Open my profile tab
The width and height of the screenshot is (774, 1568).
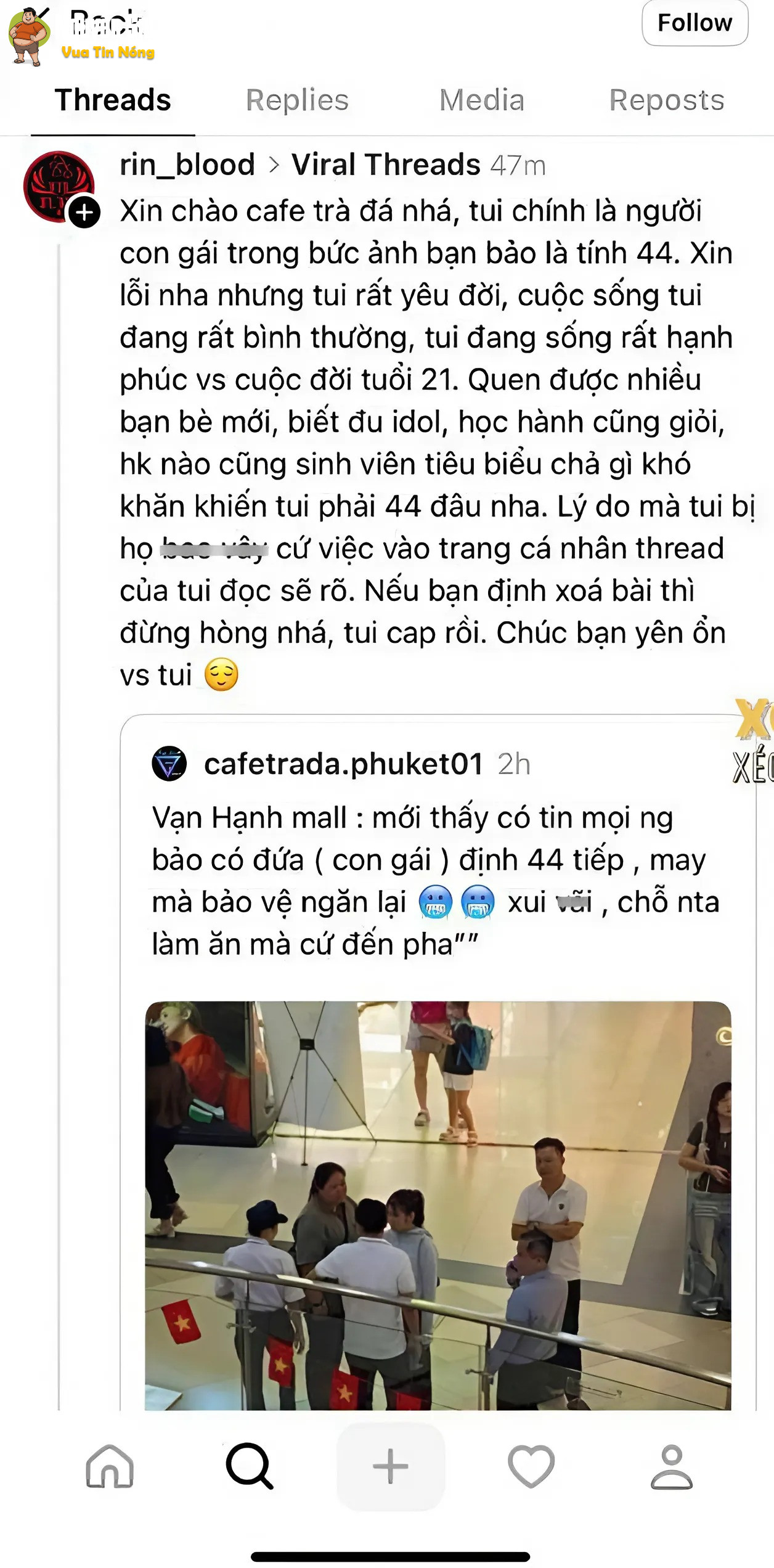[672, 1467]
